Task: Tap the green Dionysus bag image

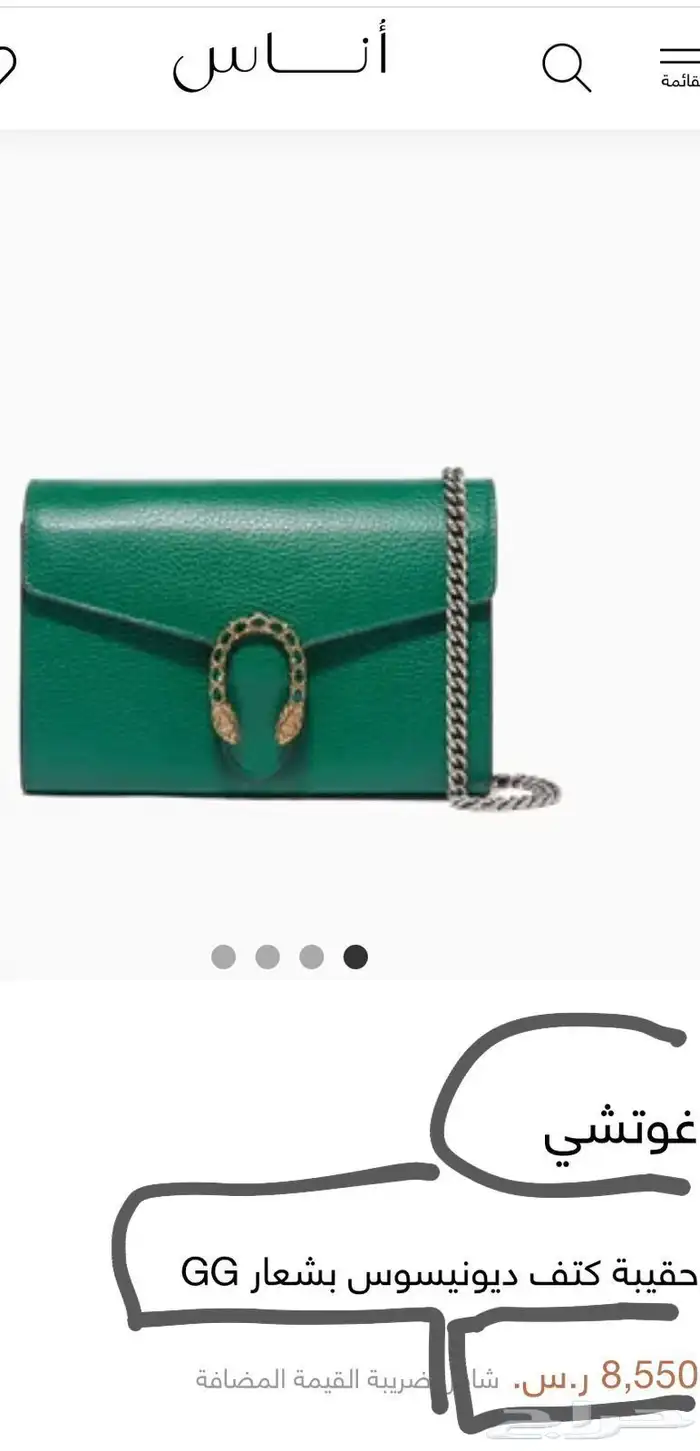Action: click(290, 637)
